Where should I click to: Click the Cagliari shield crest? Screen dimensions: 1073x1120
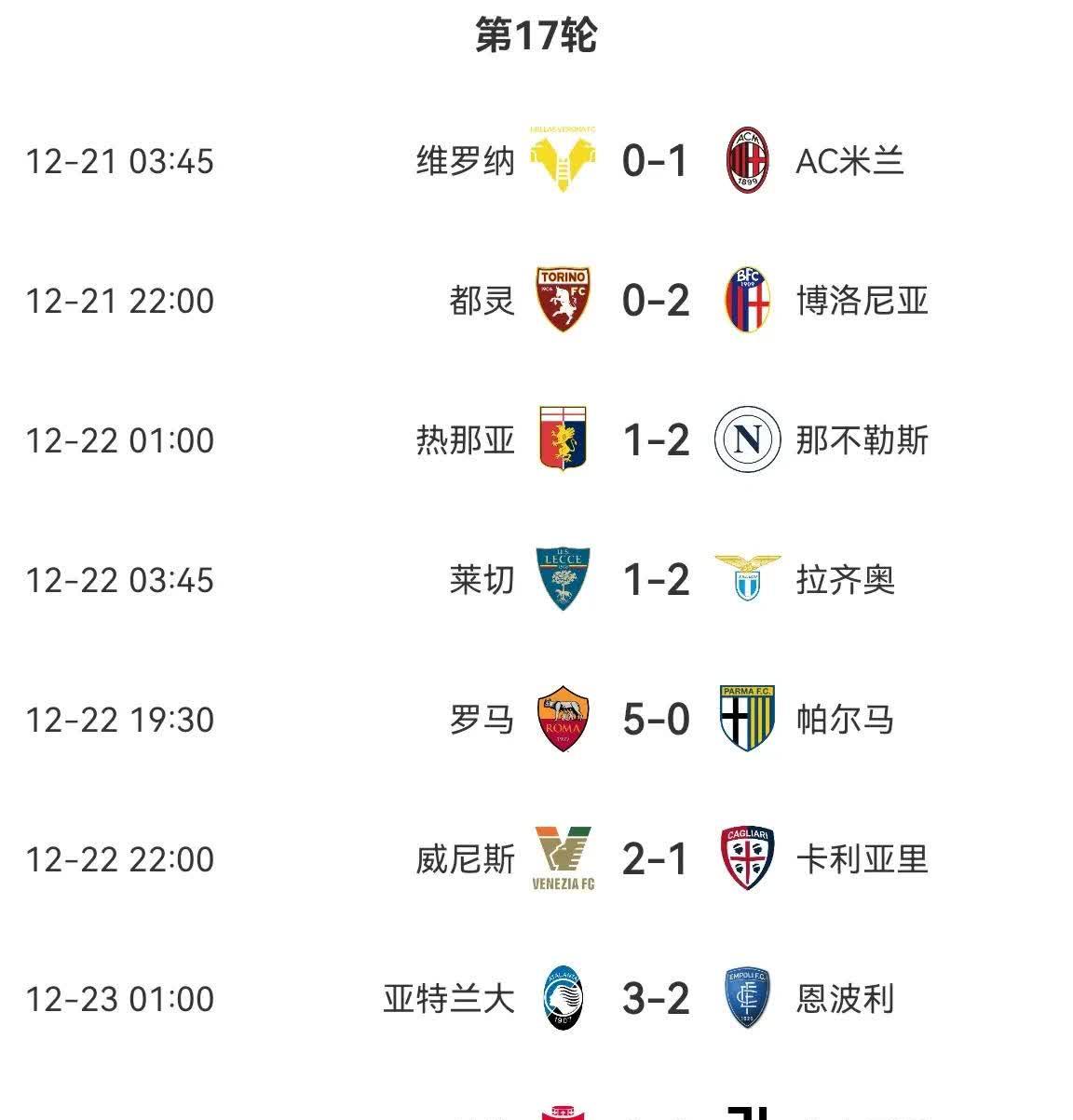(x=745, y=859)
